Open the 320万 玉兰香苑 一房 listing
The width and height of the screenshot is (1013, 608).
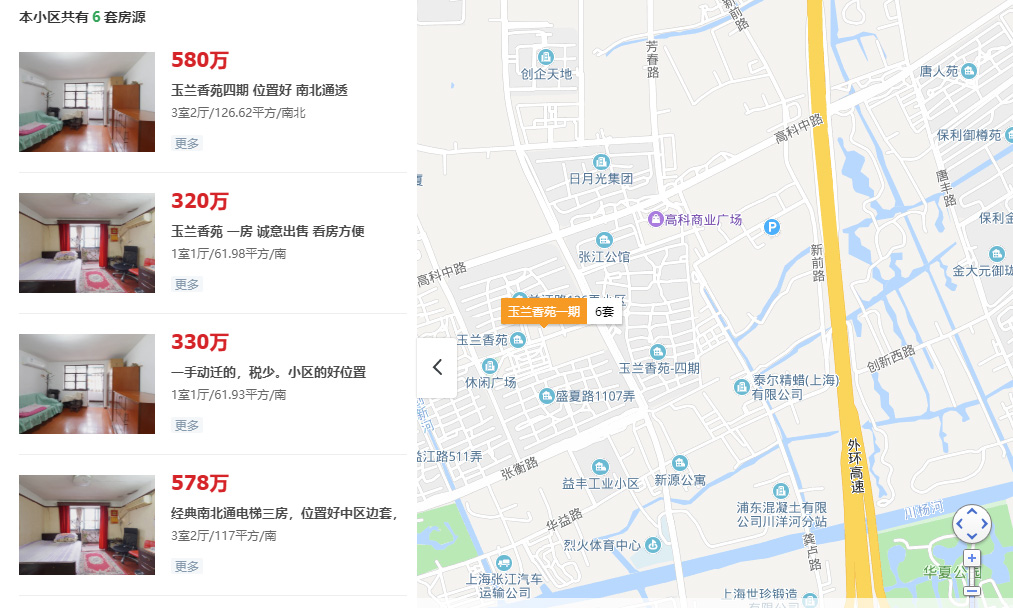267,231
